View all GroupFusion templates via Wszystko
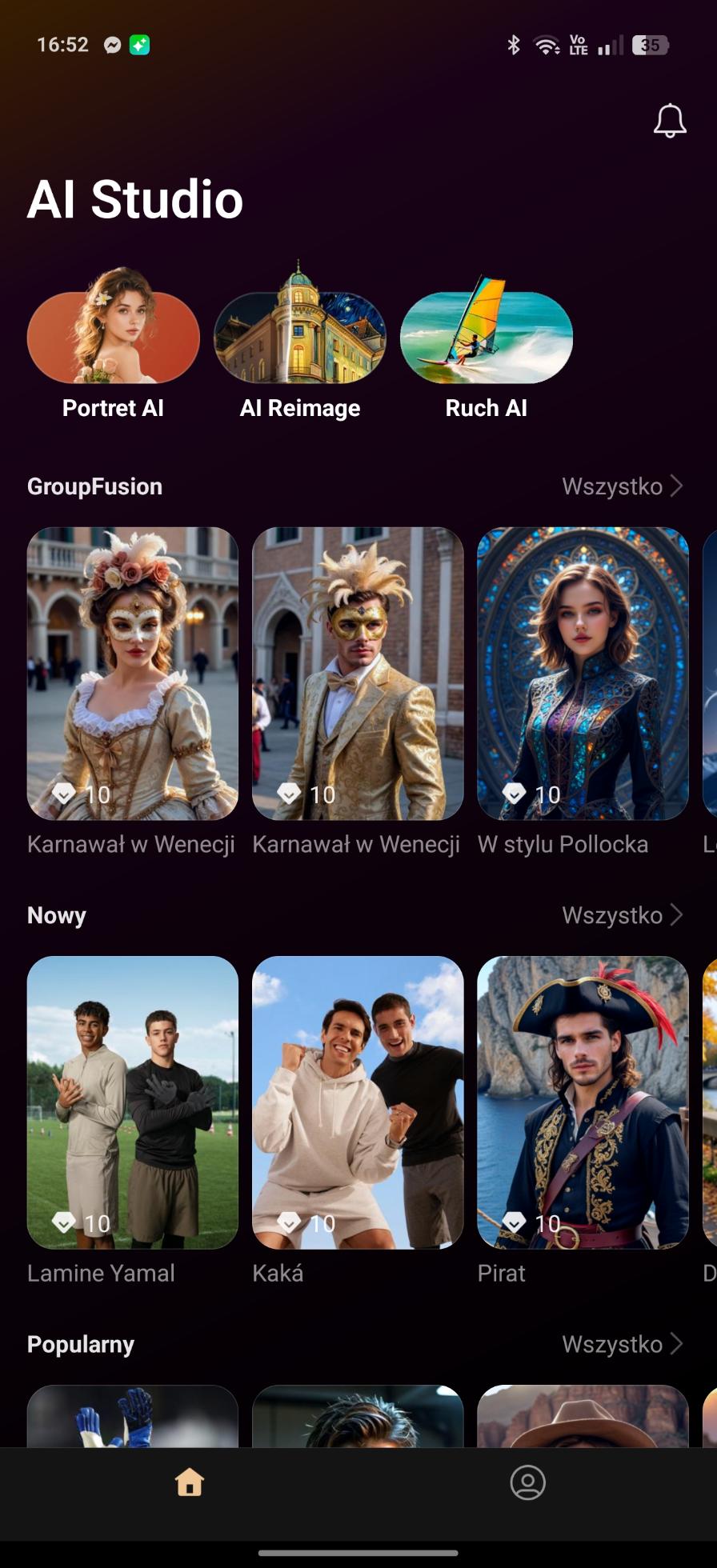 (622, 486)
